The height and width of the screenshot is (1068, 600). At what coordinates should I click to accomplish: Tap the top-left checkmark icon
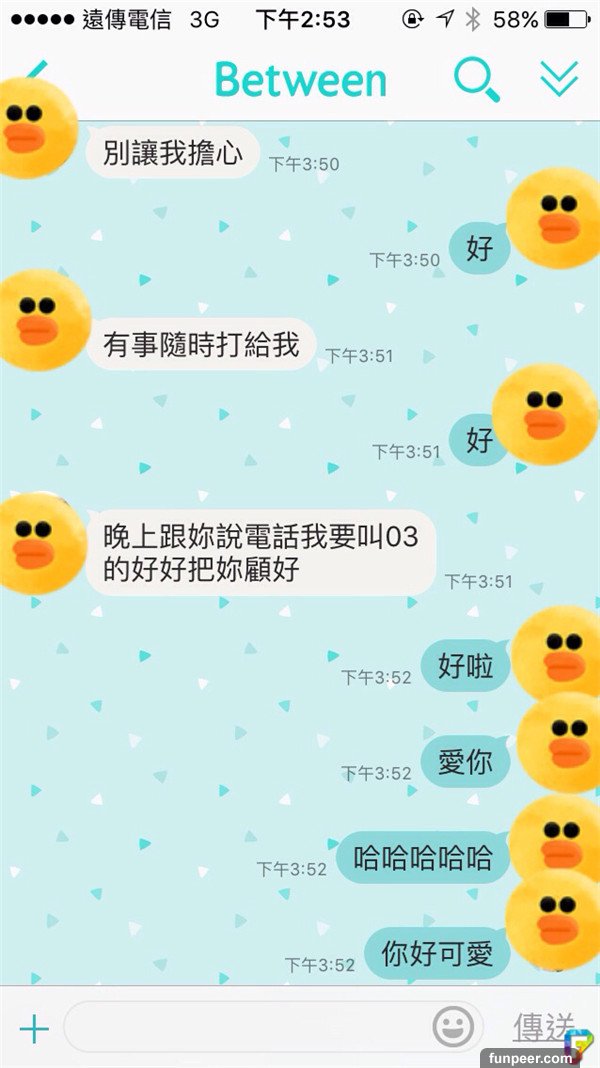pyautogui.click(x=36, y=70)
